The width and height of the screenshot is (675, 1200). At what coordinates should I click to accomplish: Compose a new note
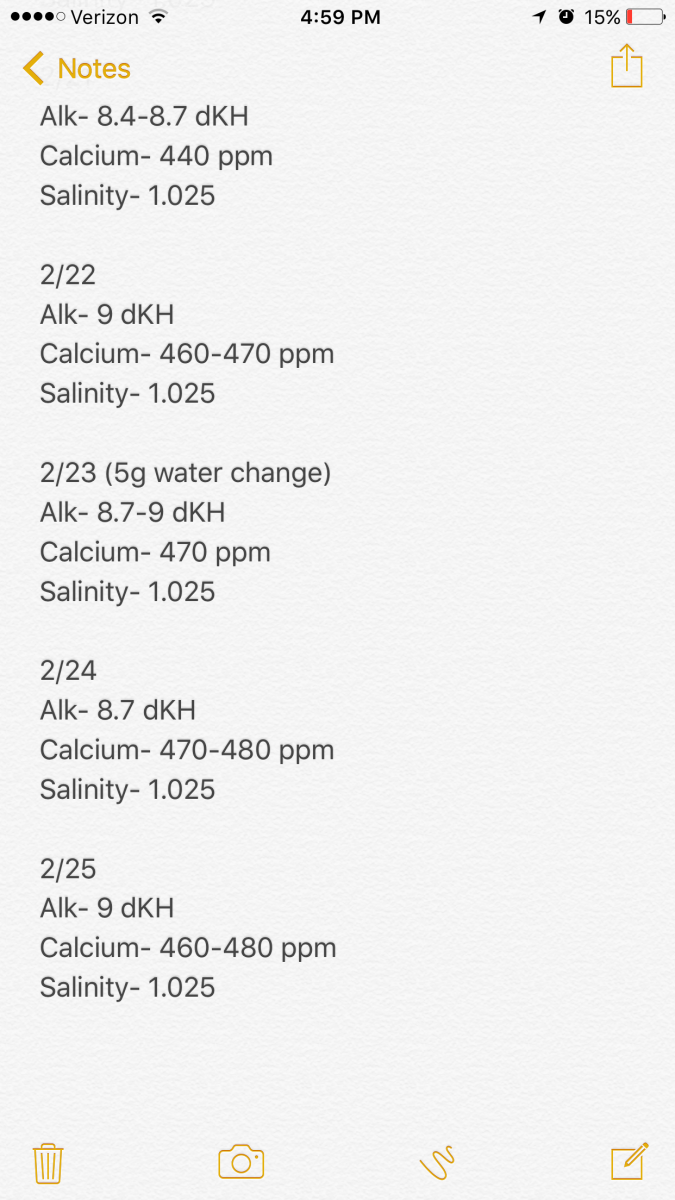pyautogui.click(x=630, y=1161)
